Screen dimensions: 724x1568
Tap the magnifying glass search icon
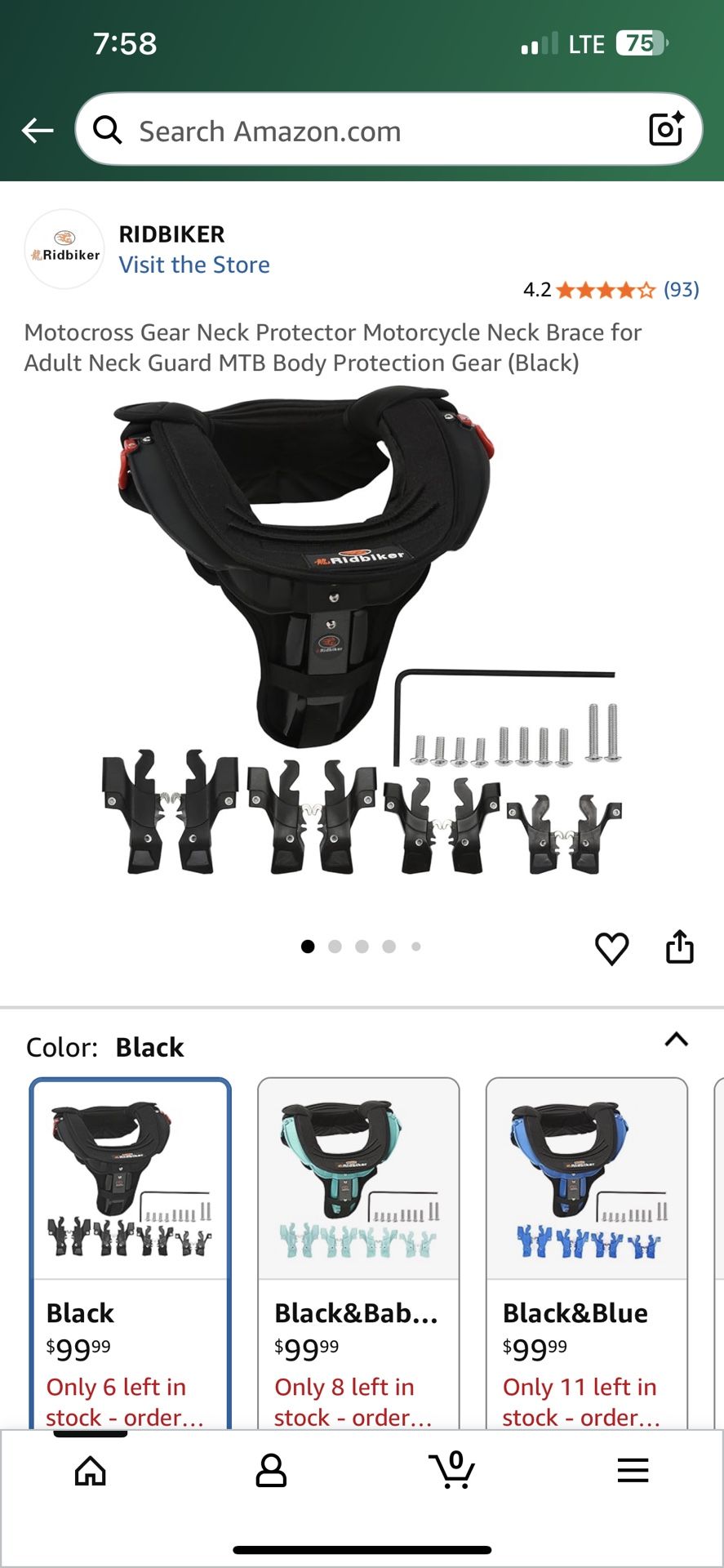(109, 130)
